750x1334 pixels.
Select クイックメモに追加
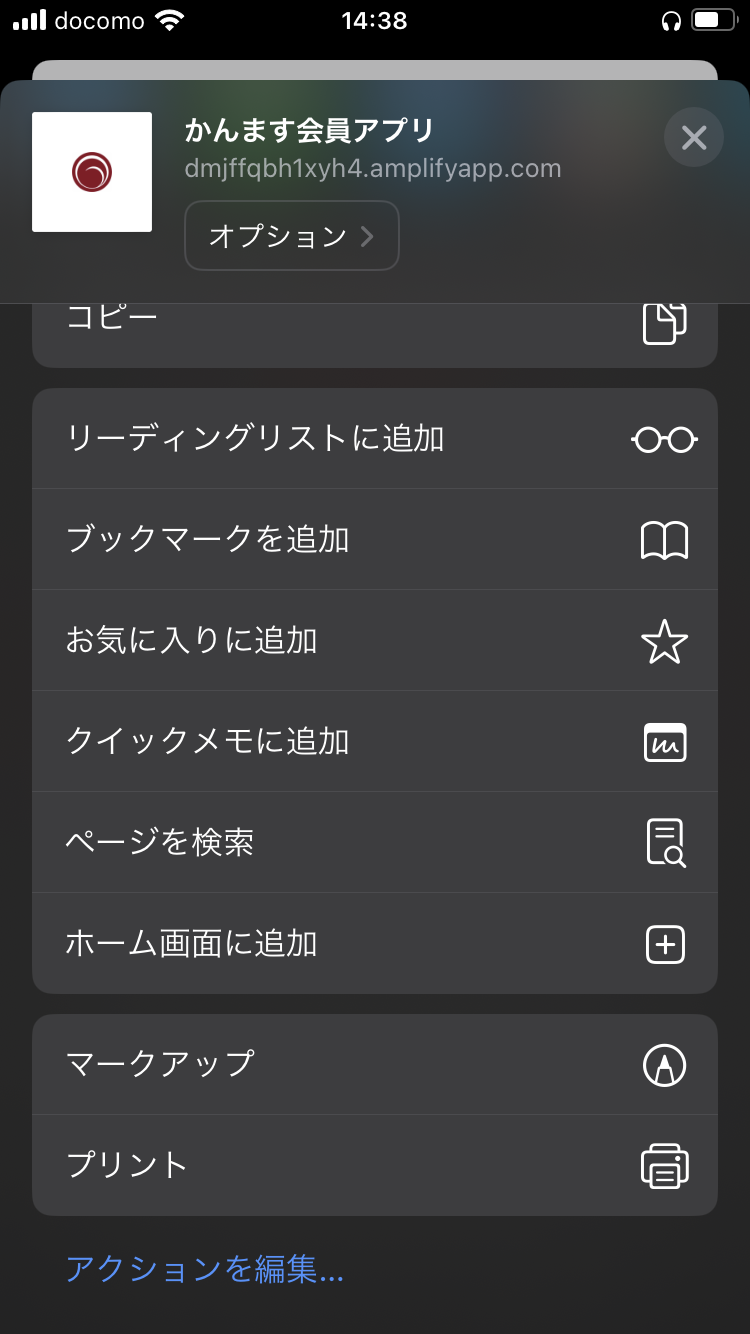tap(374, 742)
